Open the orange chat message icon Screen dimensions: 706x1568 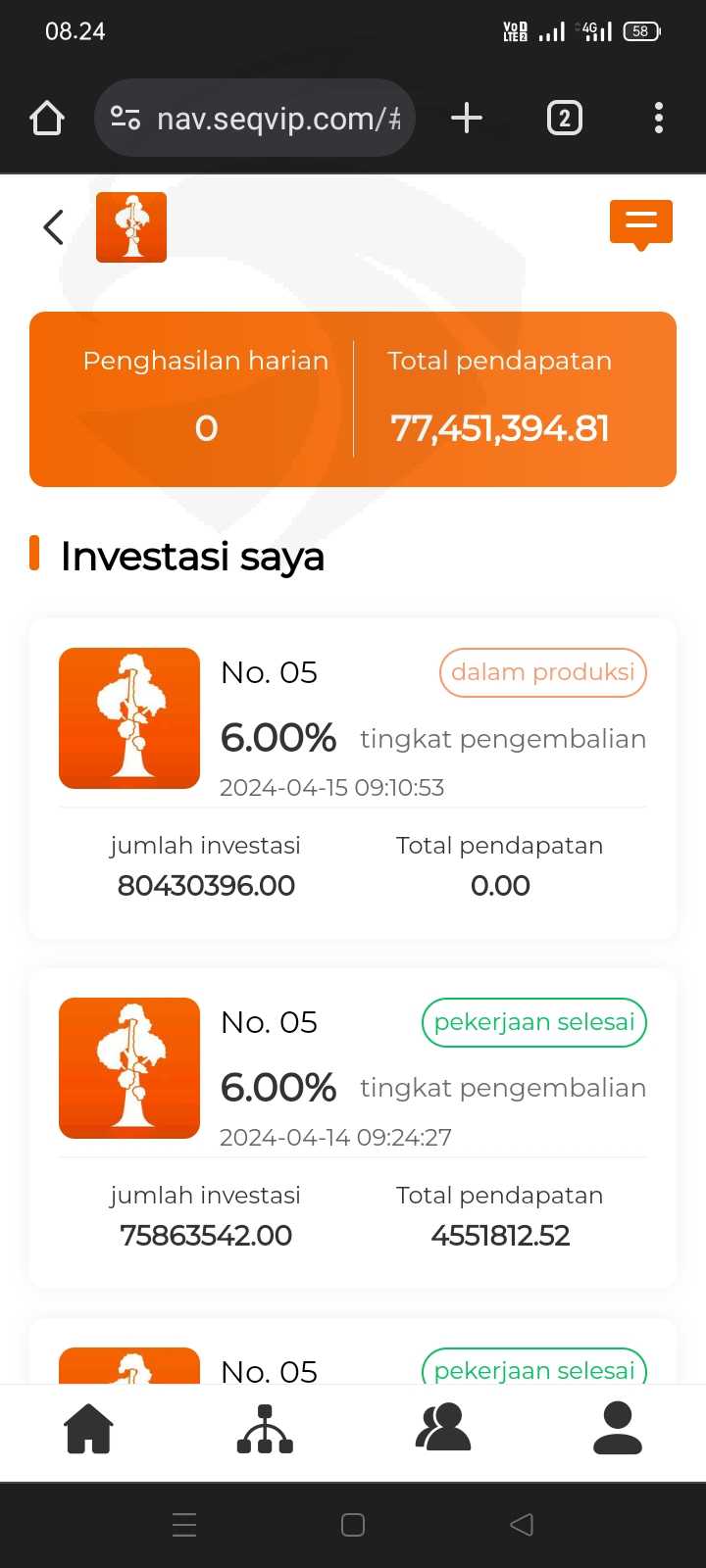coord(641,225)
